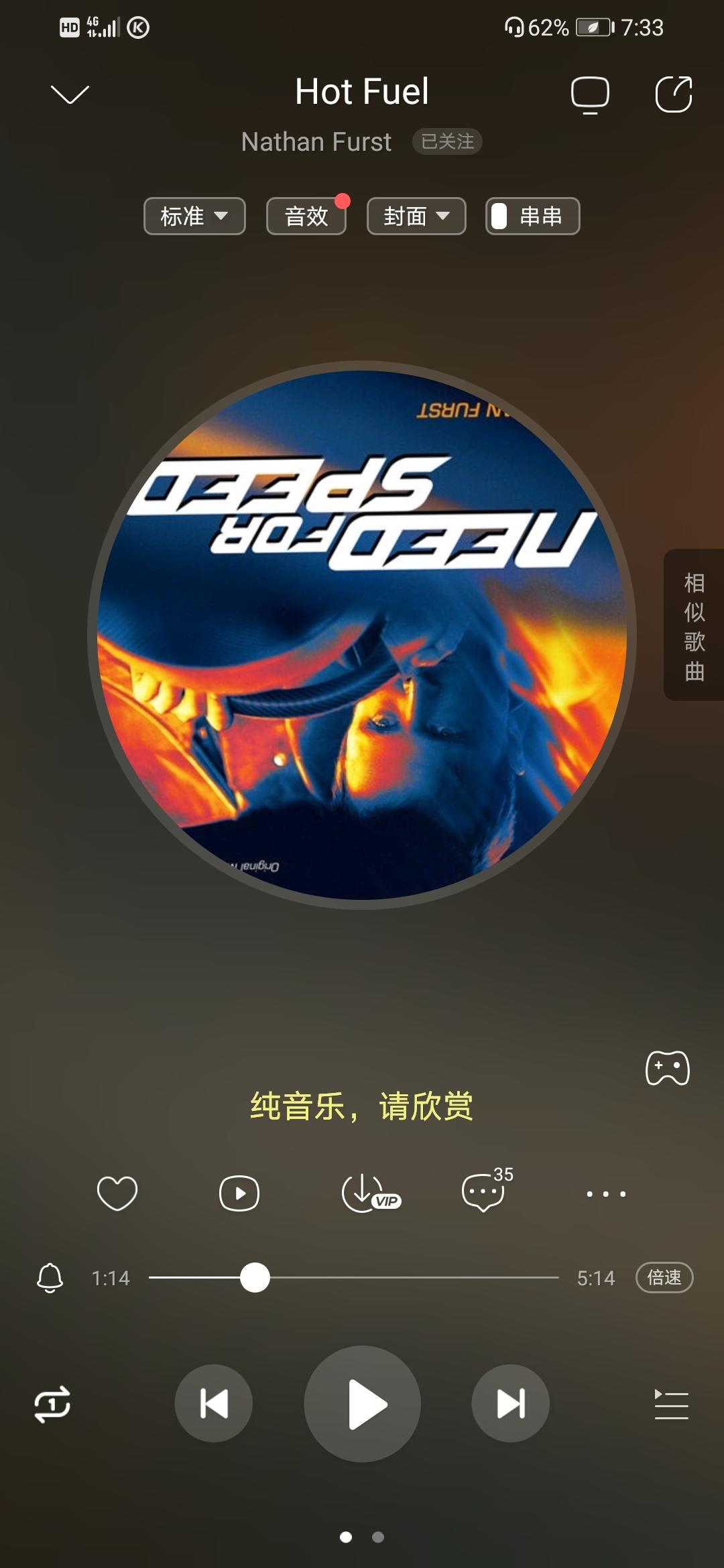This screenshot has height=1568, width=724.
Task: Tap the heart to favorite this song
Action: pos(118,1193)
